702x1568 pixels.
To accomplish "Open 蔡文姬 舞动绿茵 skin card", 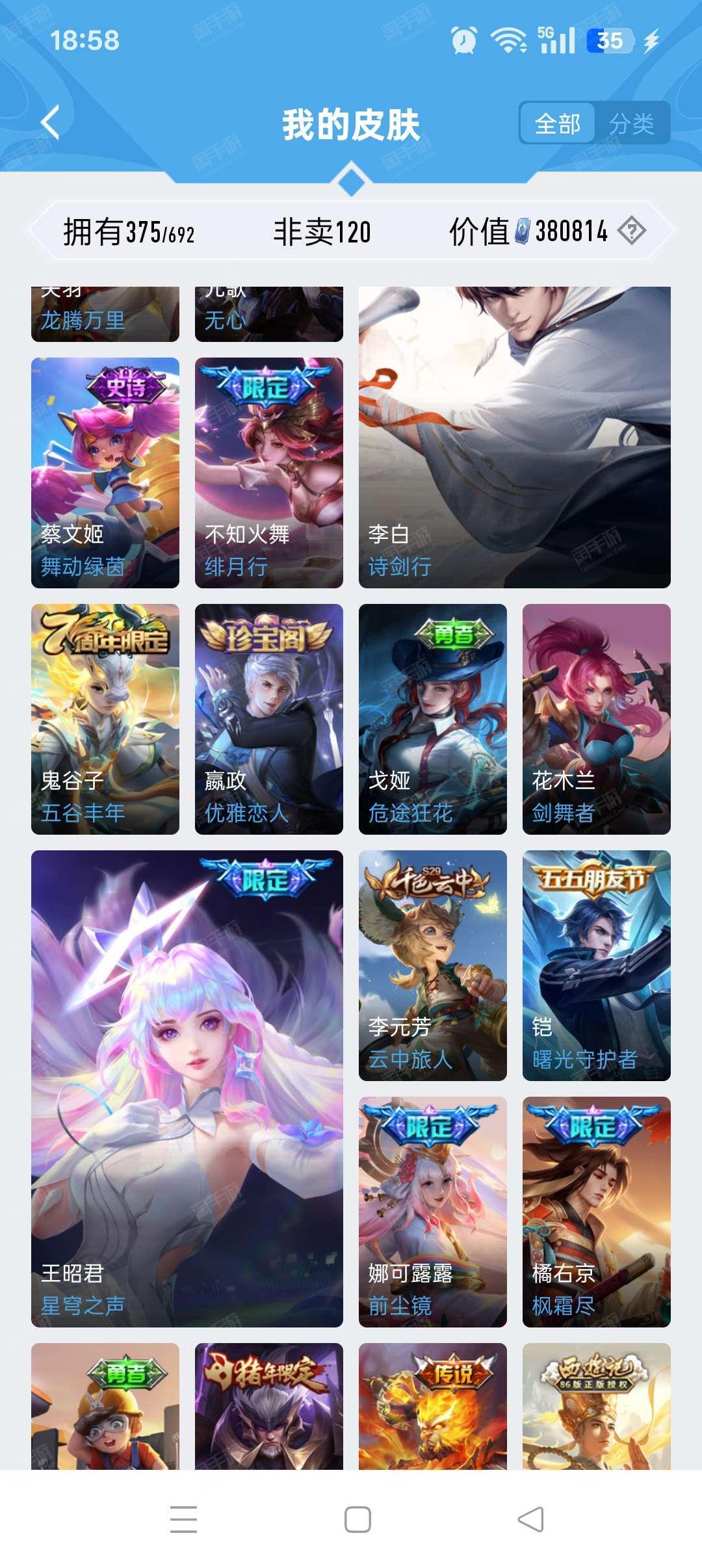I will coord(105,473).
